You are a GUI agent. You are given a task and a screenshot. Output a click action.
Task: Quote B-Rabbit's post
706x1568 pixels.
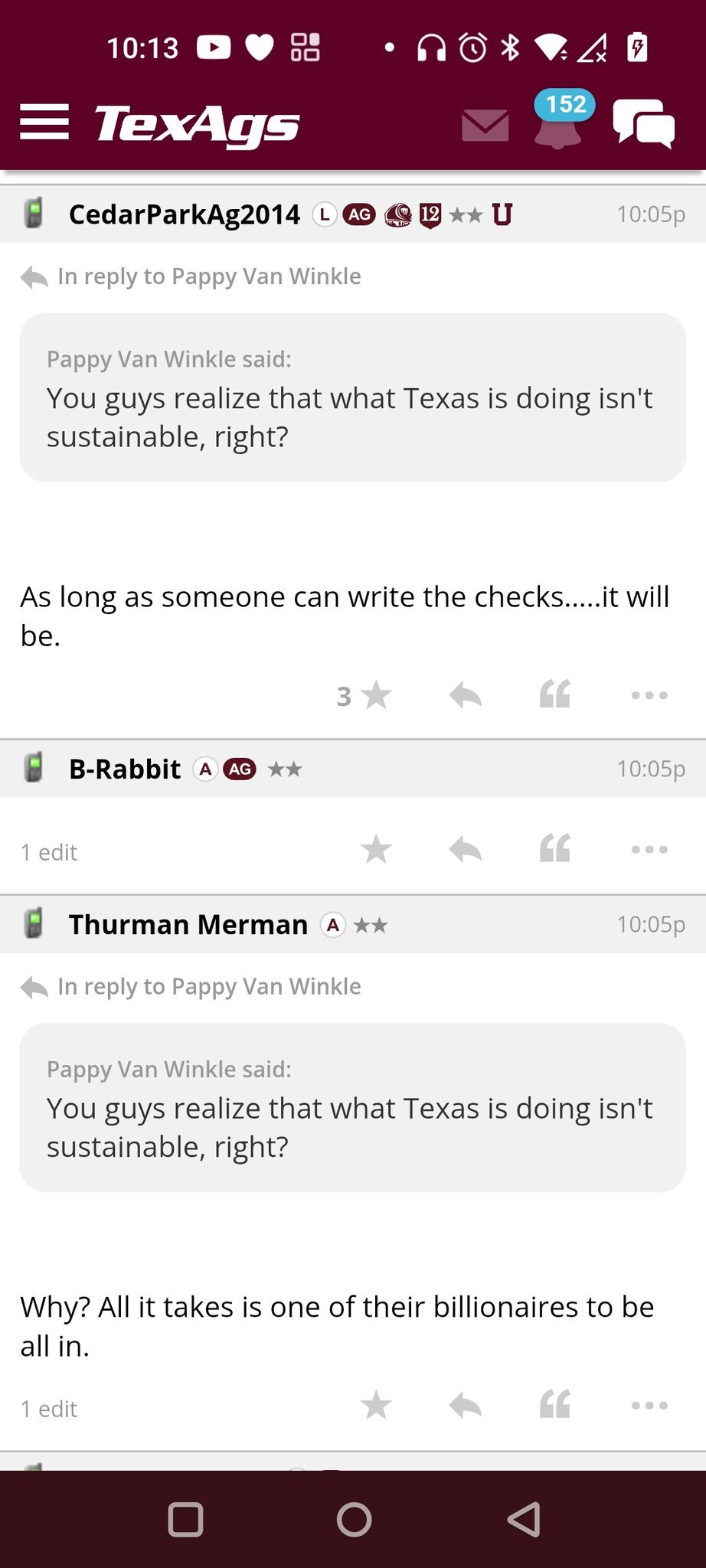point(555,848)
